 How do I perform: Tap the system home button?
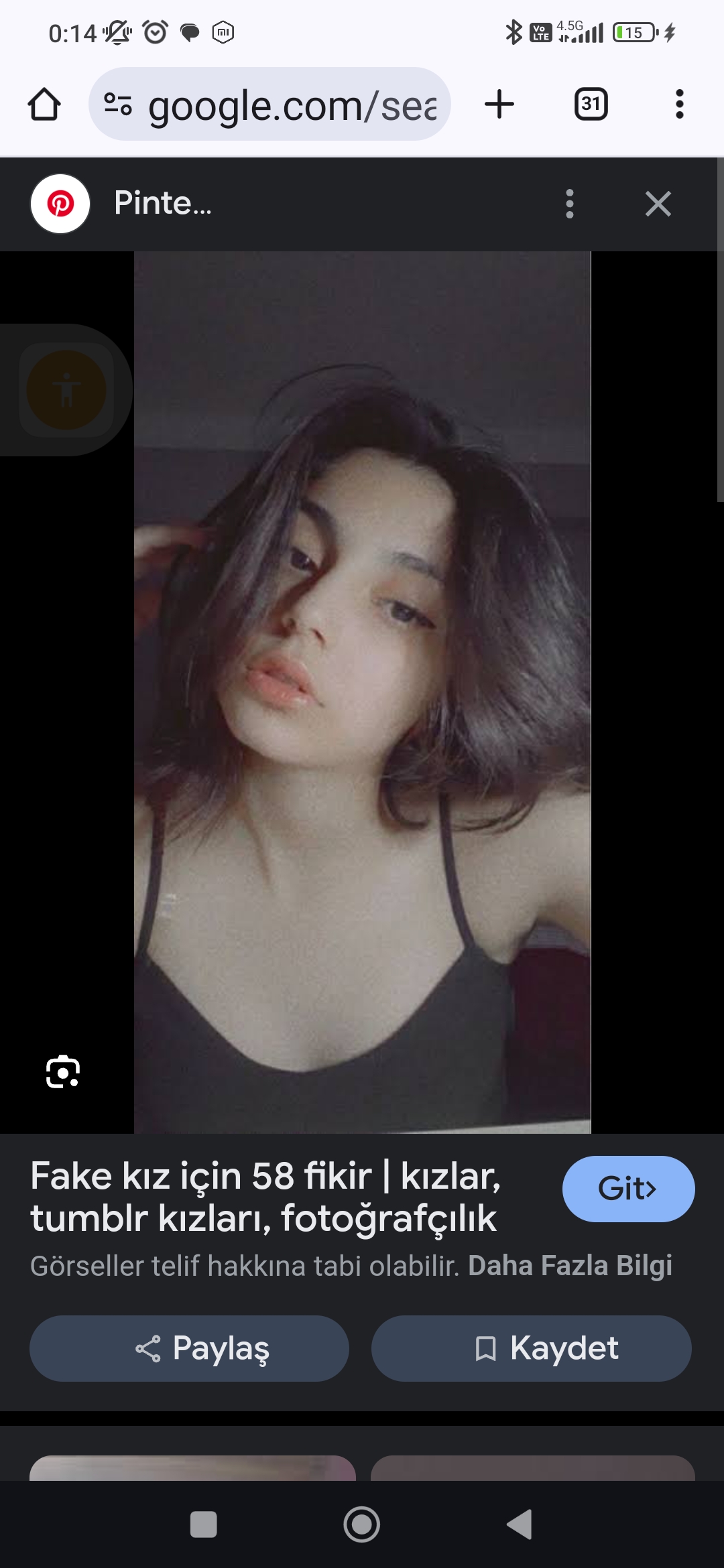coord(361,1524)
